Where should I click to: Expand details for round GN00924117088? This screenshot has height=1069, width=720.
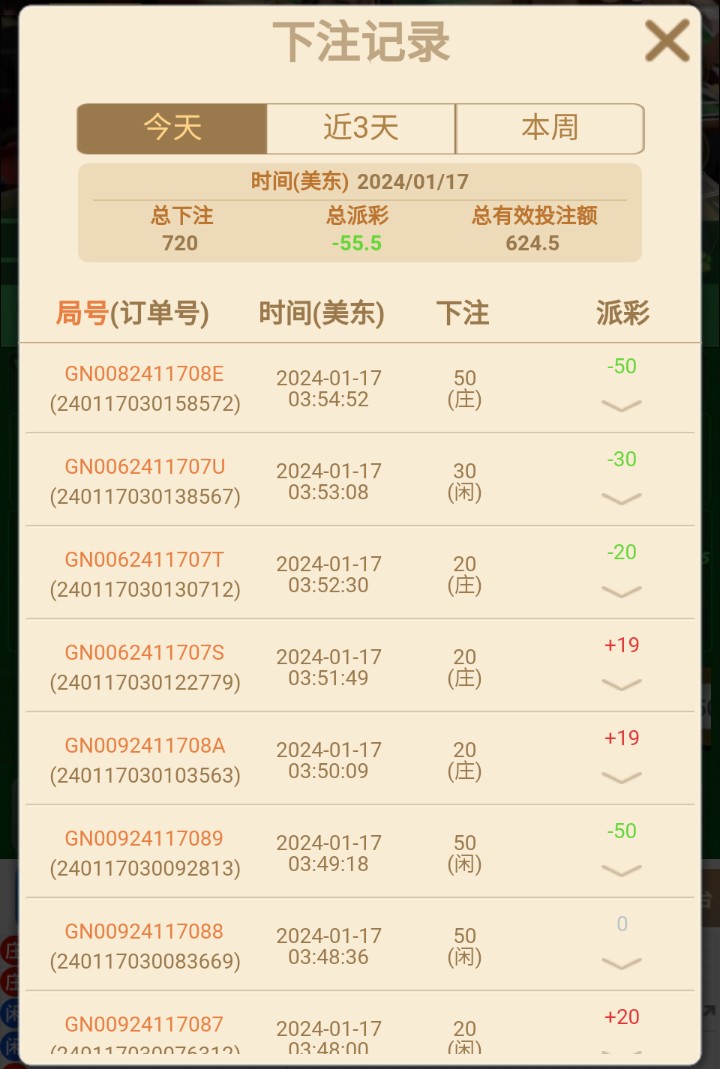(x=622, y=963)
